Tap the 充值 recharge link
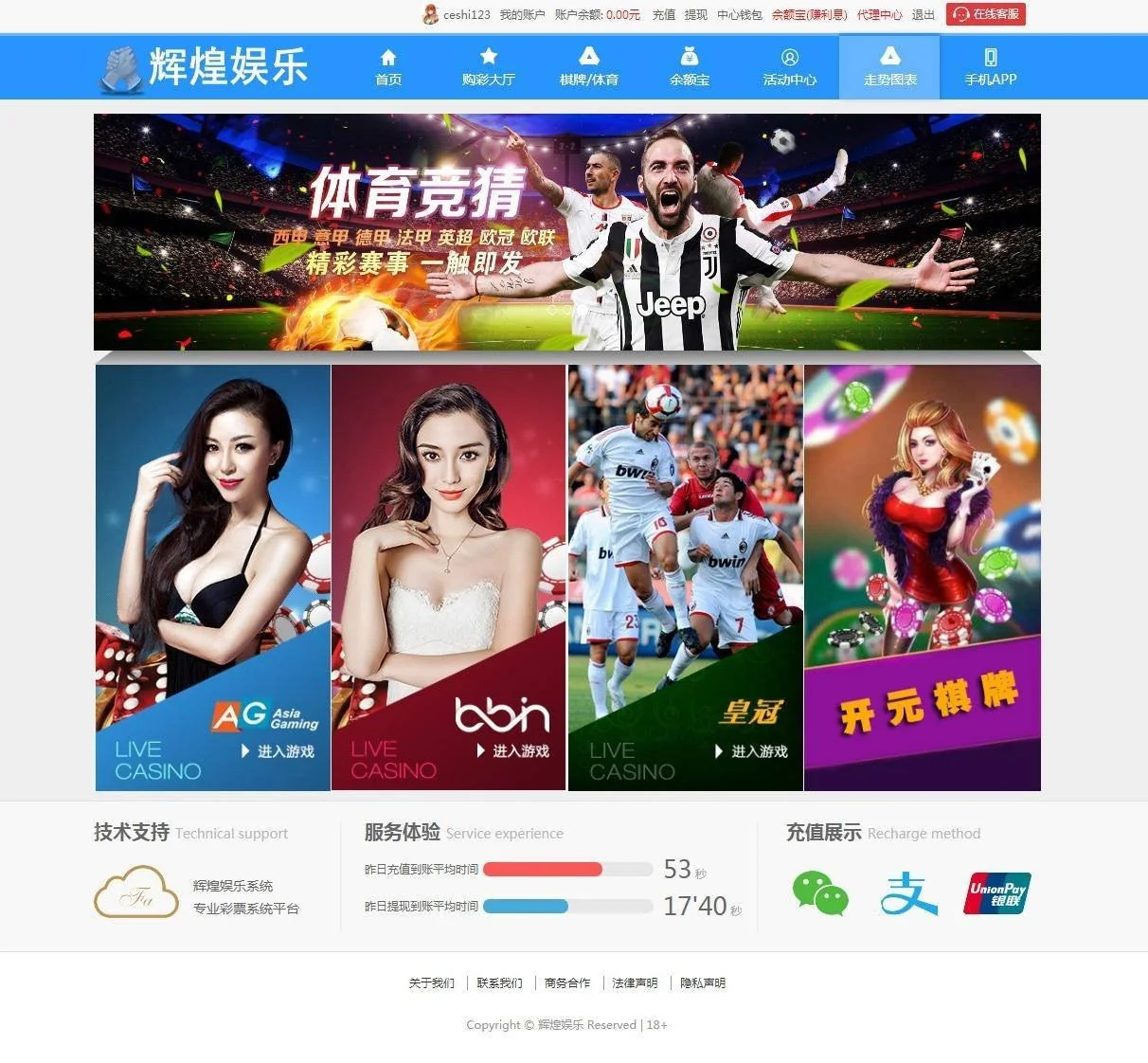Image resolution: width=1148 pixels, height=1063 pixels. (663, 15)
